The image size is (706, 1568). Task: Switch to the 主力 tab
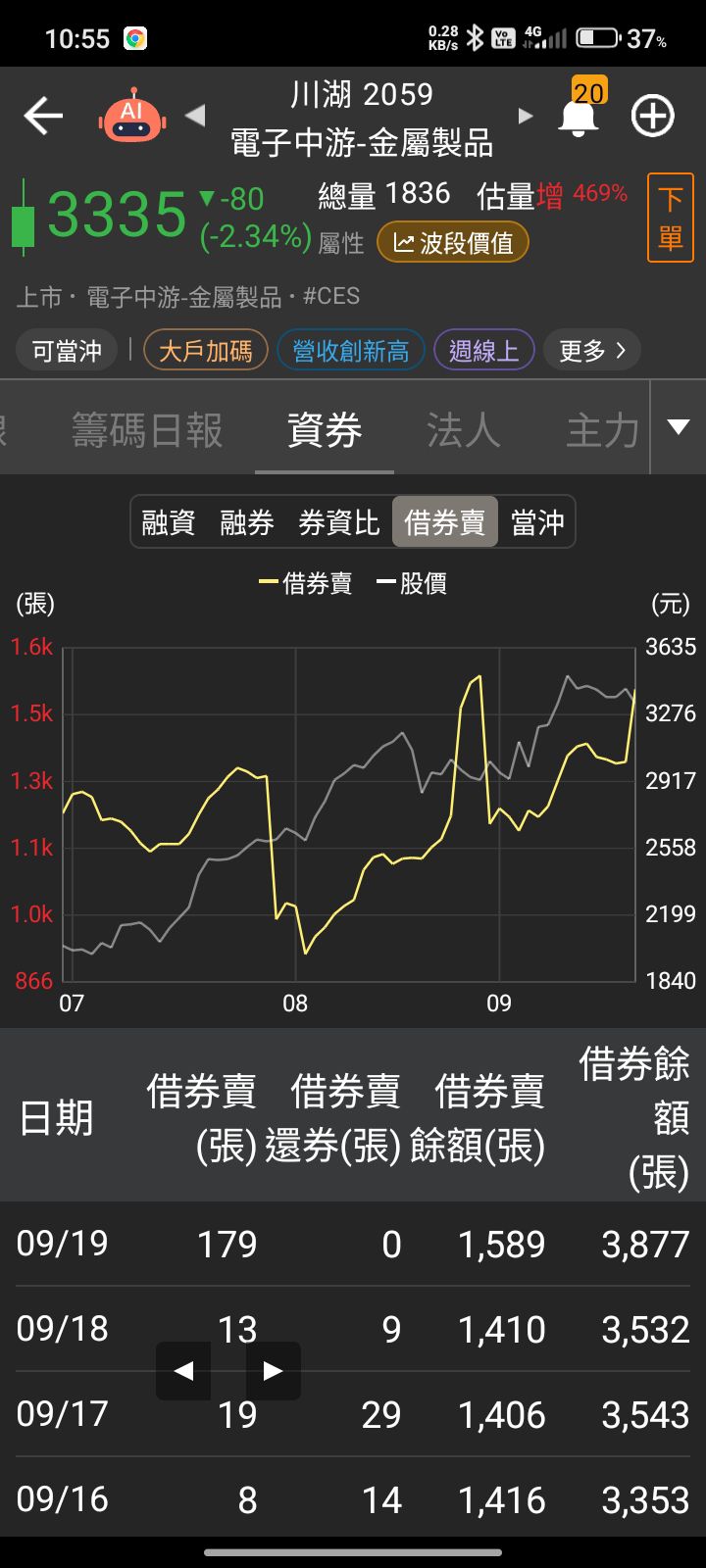pos(602,430)
